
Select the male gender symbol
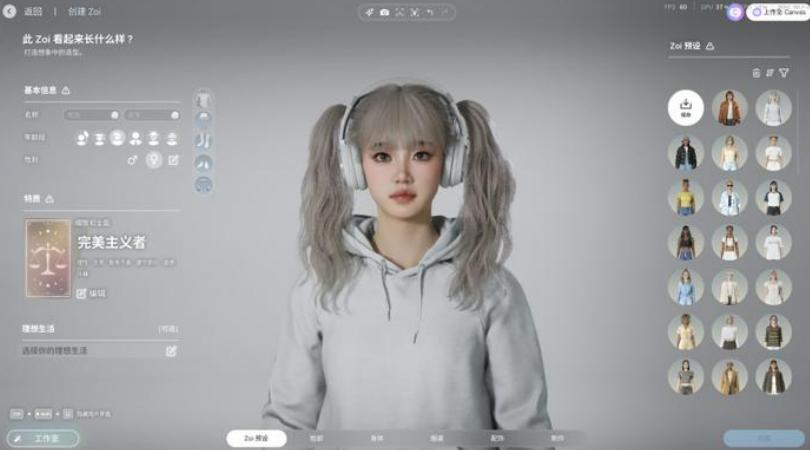click(x=133, y=160)
